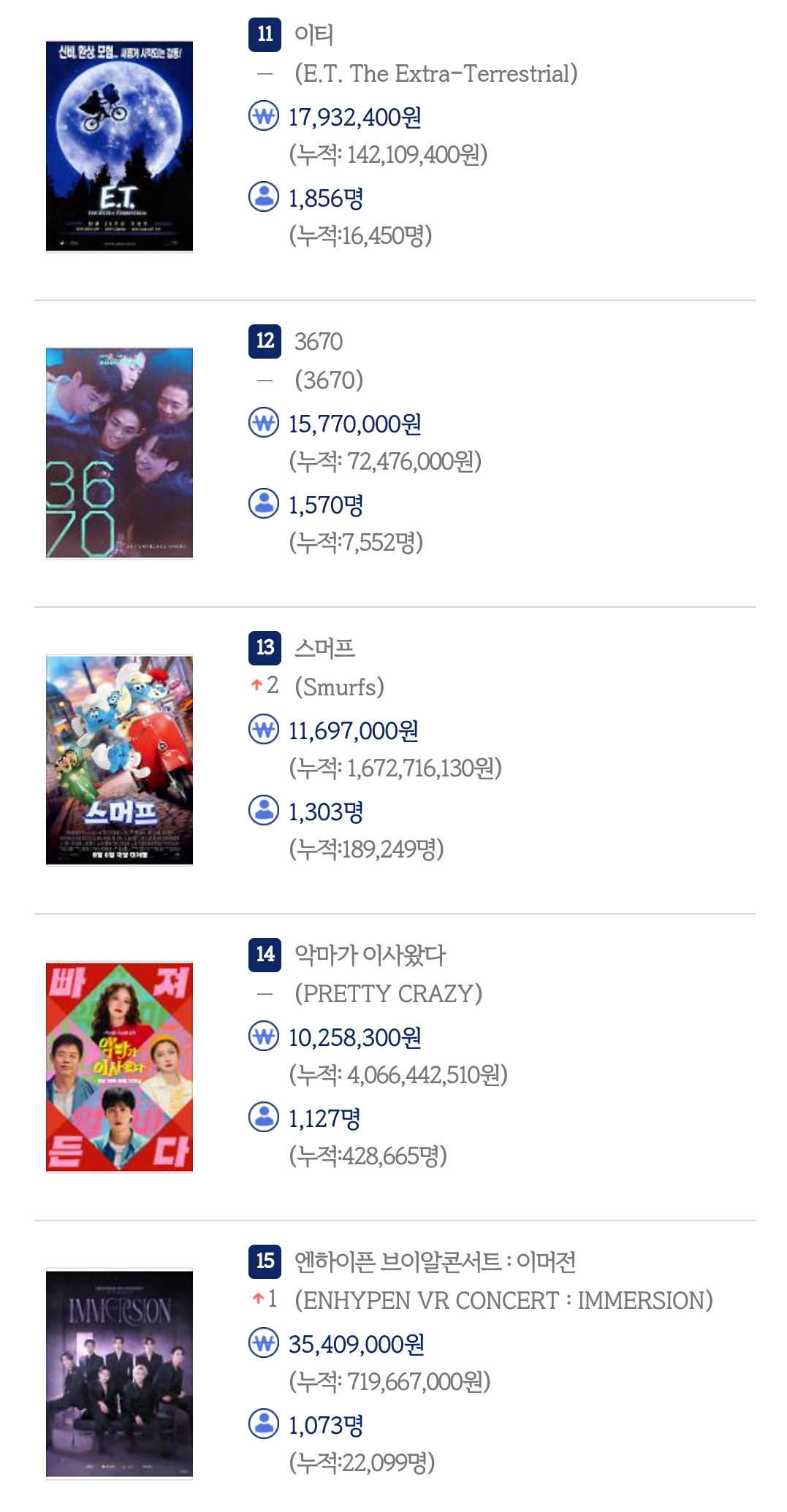
Task: Open the E.T. movie poster
Action: click(119, 146)
